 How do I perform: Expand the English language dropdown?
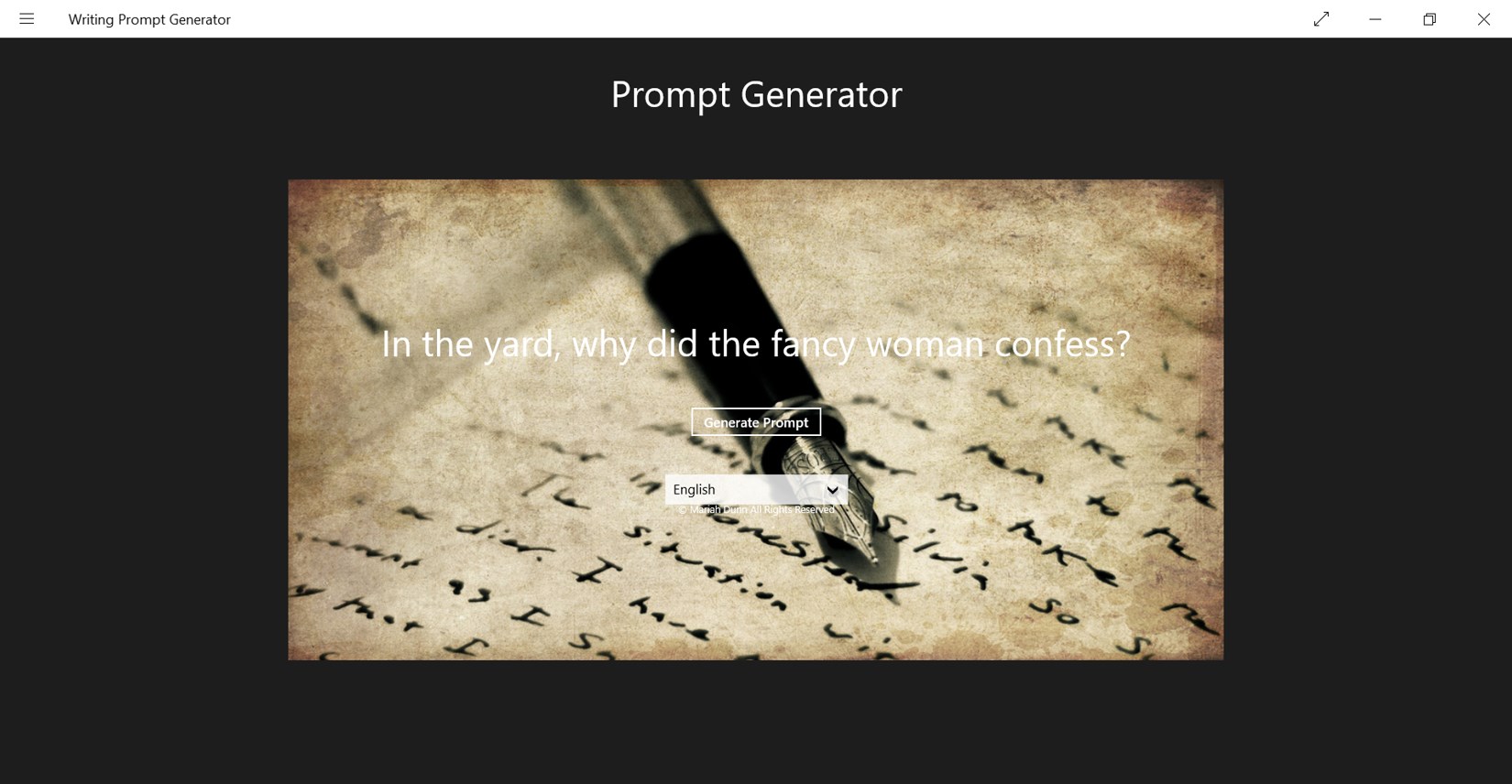coord(756,490)
